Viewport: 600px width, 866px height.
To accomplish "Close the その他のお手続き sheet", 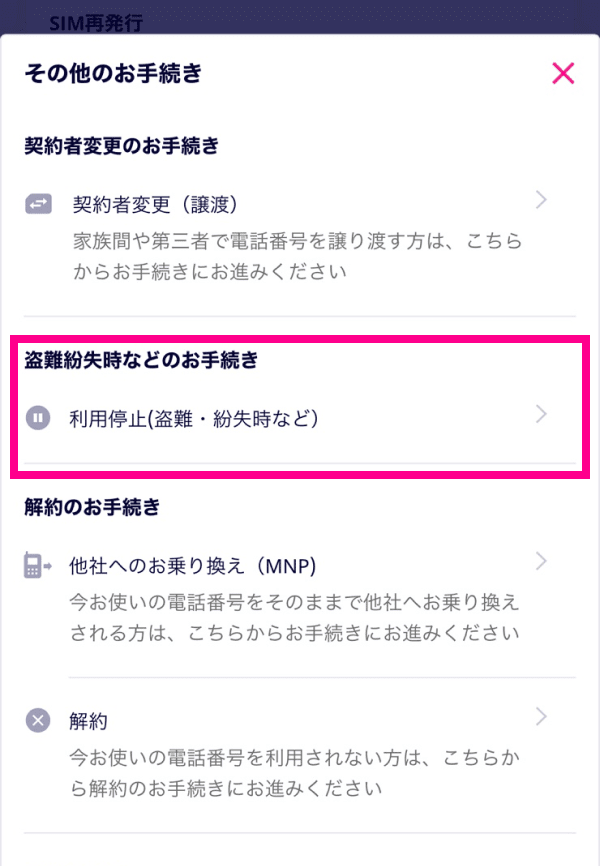I will [x=563, y=73].
